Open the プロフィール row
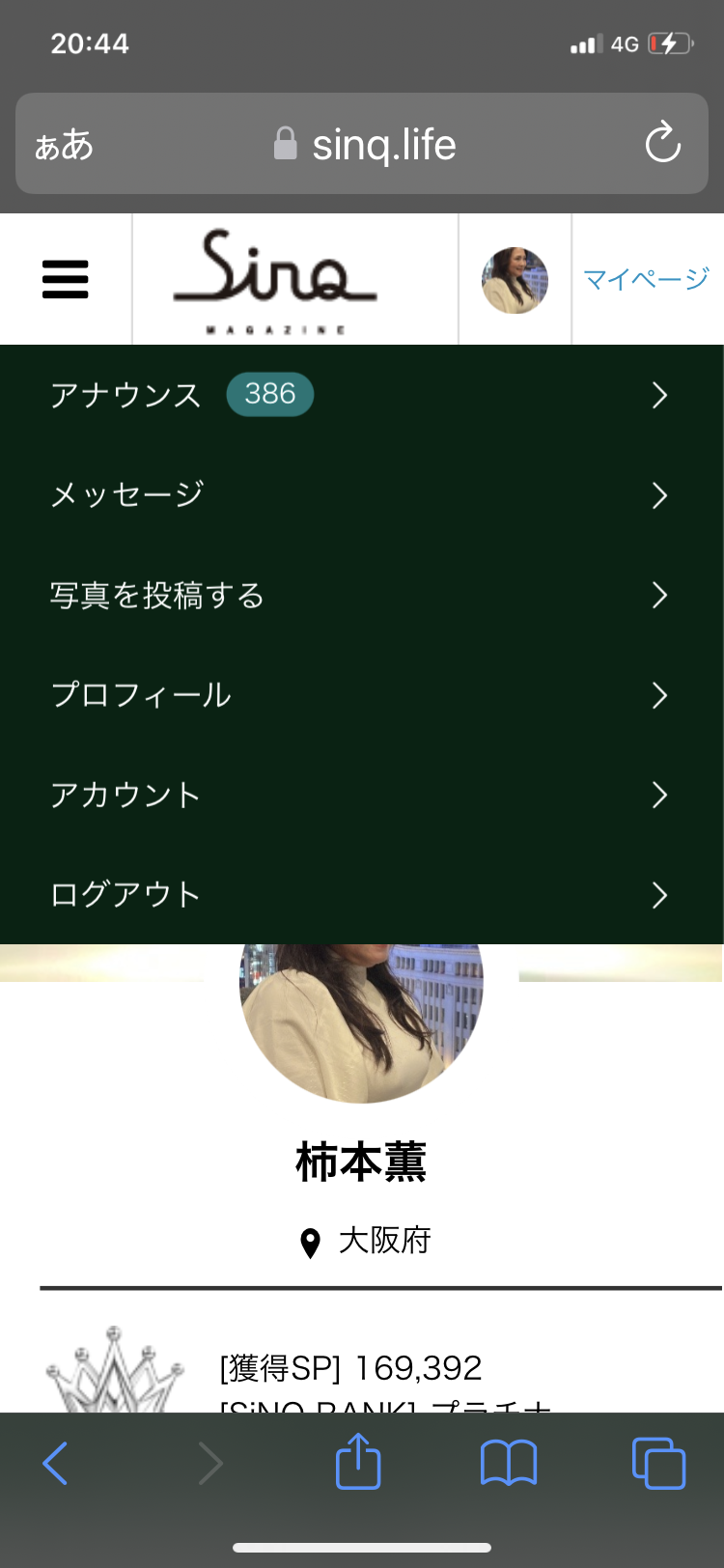Viewport: 724px width, 1568px height. (362, 695)
